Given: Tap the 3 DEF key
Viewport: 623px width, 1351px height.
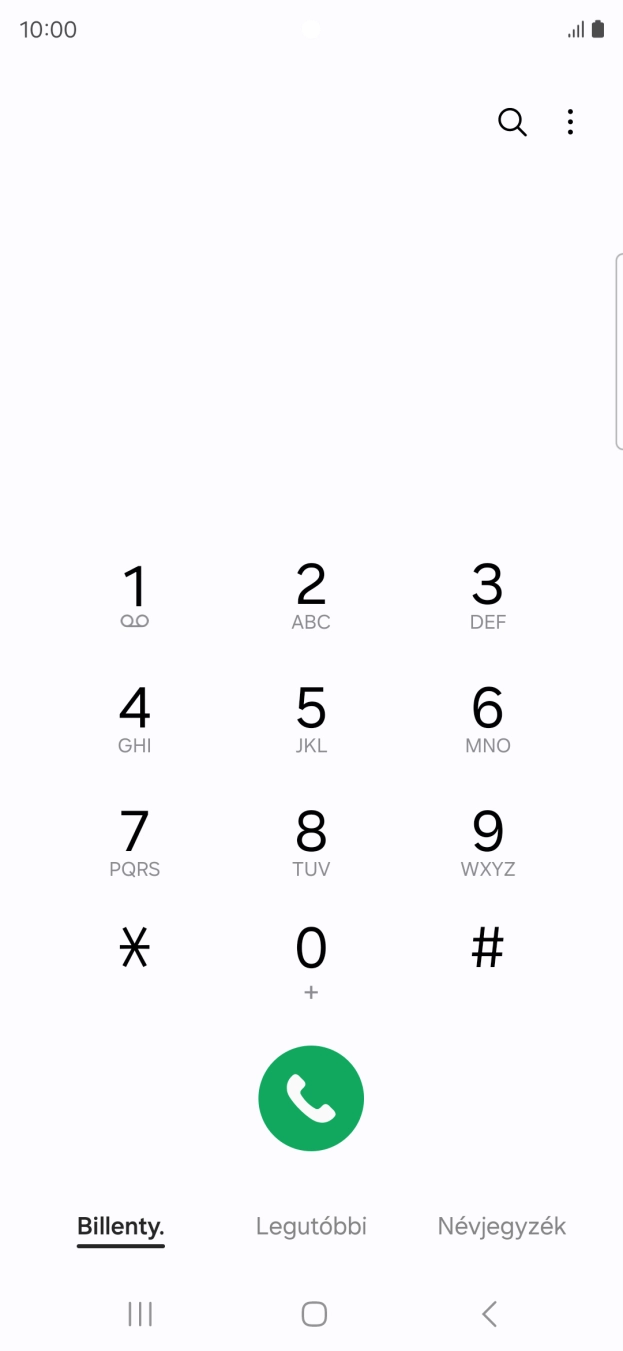Looking at the screenshot, I should click(x=487, y=596).
